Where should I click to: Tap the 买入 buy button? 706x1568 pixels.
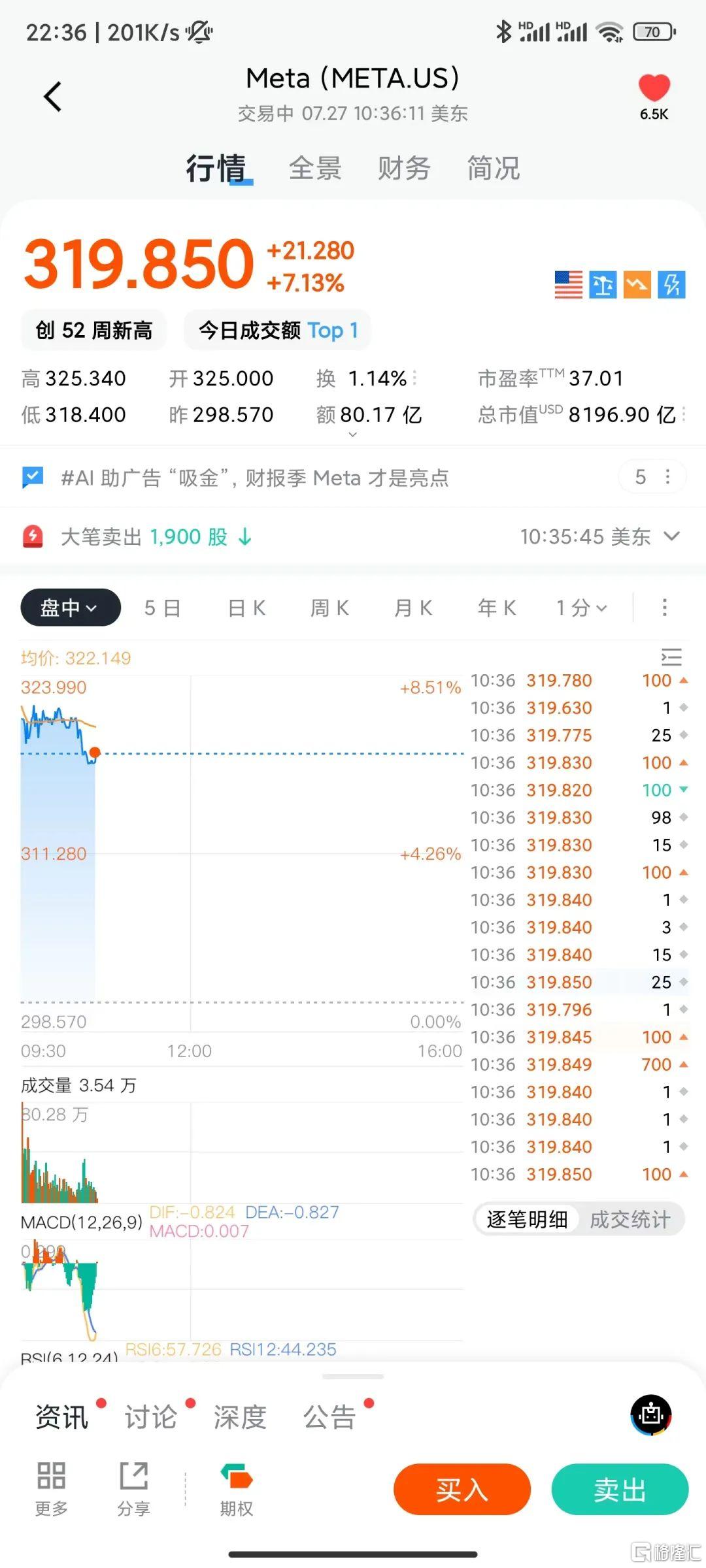pyautogui.click(x=462, y=1489)
